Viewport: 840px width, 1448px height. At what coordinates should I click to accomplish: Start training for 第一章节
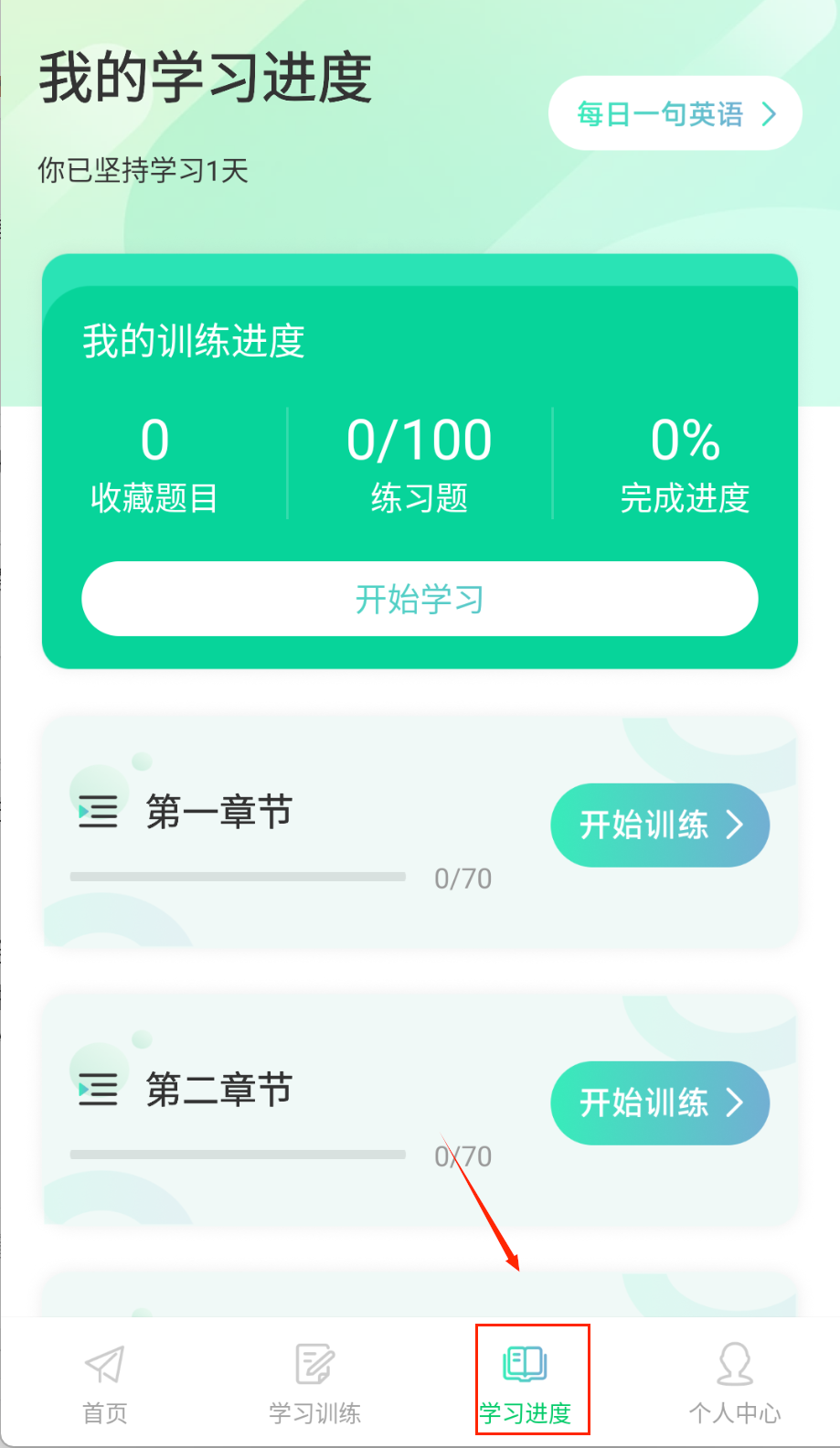pyautogui.click(x=659, y=825)
